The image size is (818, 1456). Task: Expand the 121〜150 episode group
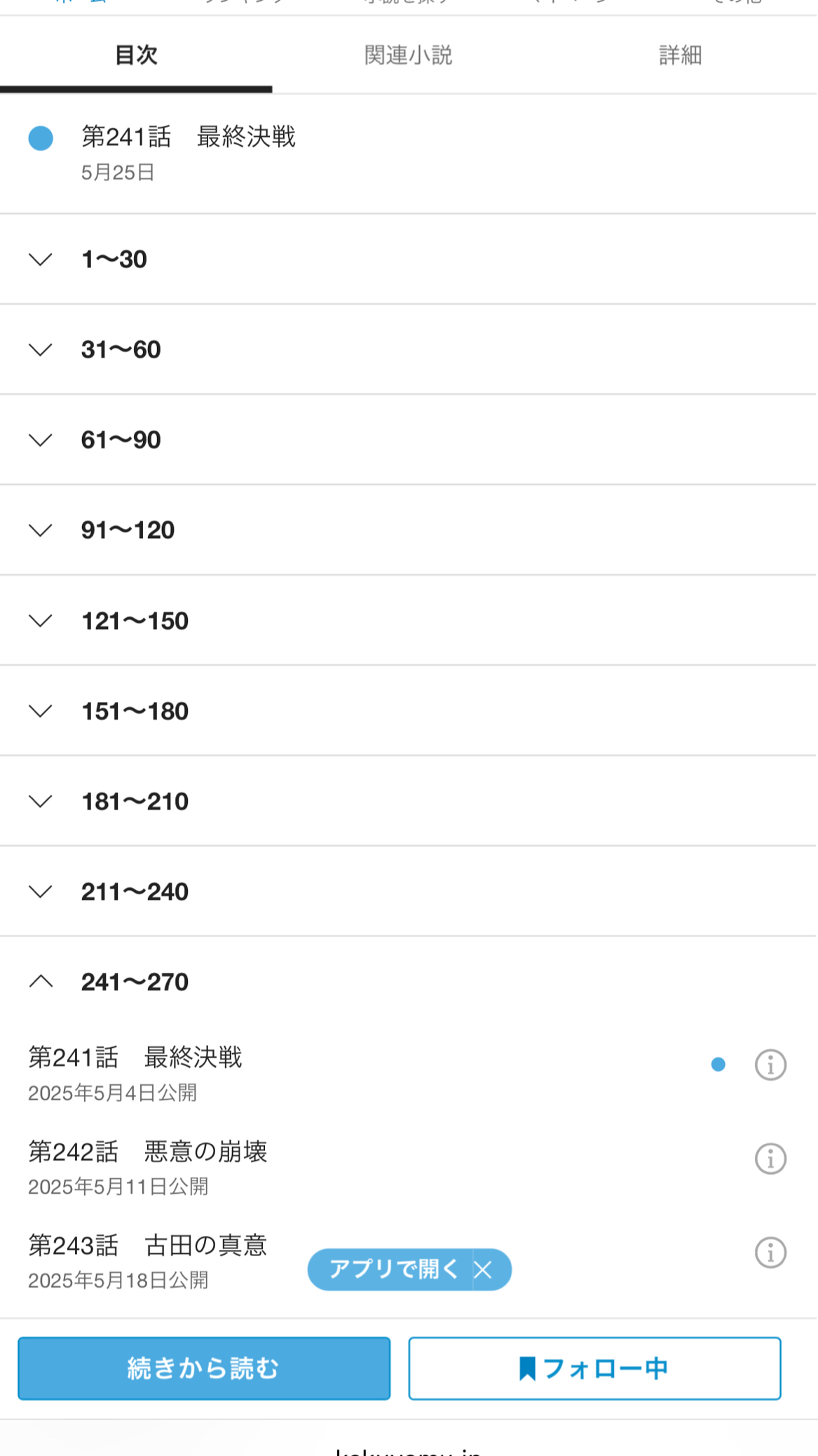click(x=135, y=621)
